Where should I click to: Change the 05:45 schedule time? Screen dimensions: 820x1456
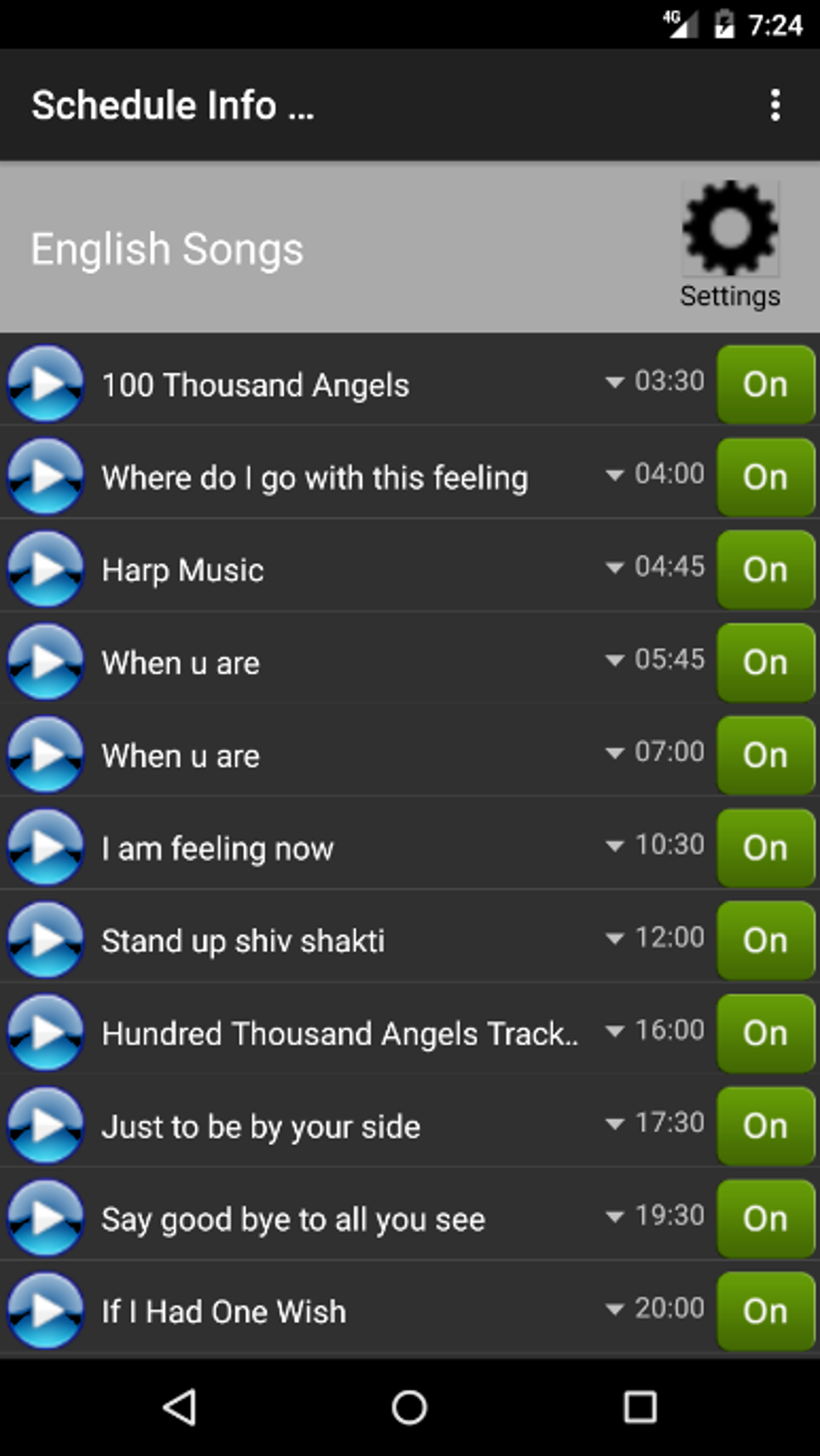[x=656, y=659]
